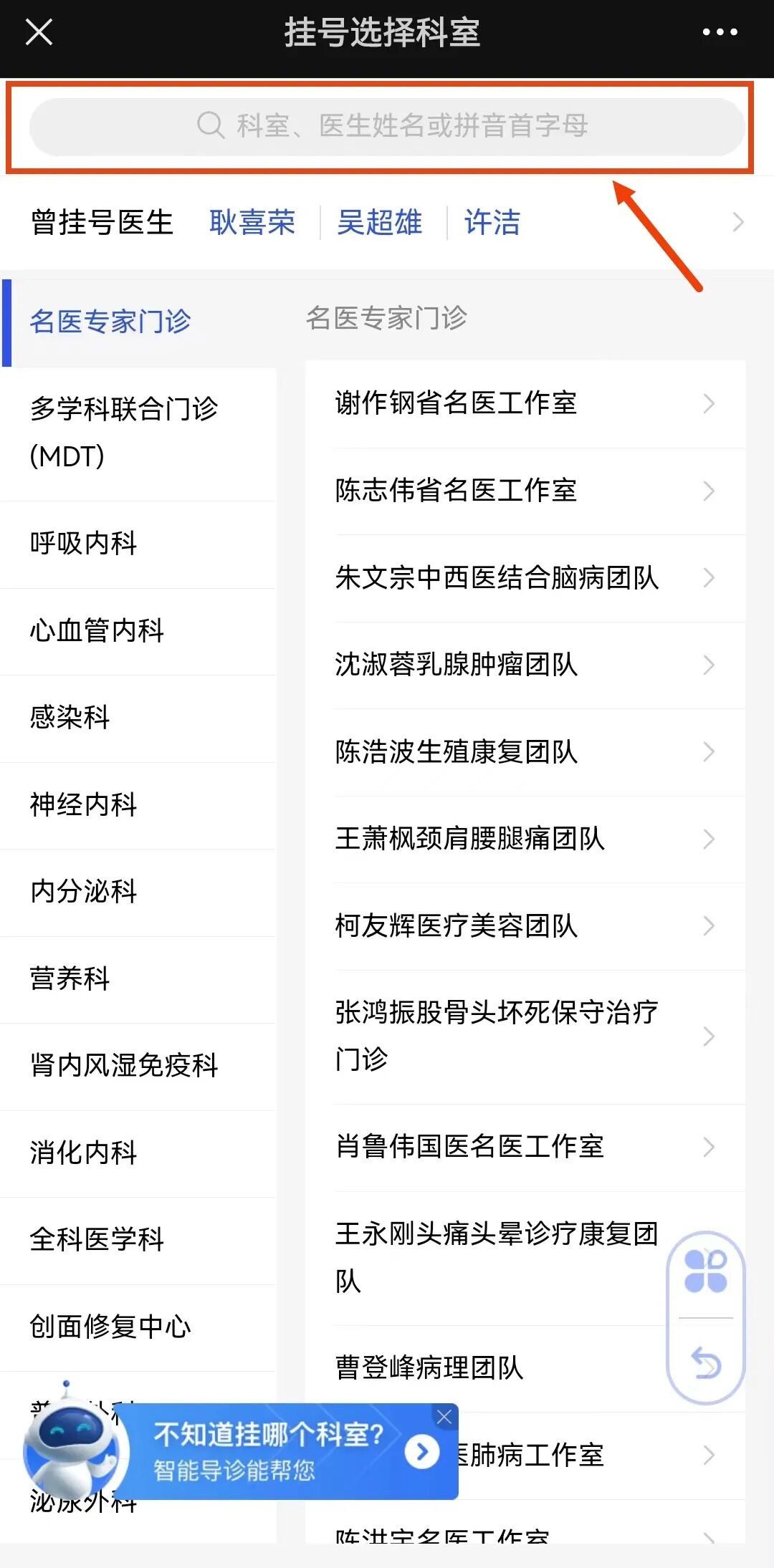
Task: Dismiss the 不知道挂哪个科室 banner with its X
Action: [444, 1416]
